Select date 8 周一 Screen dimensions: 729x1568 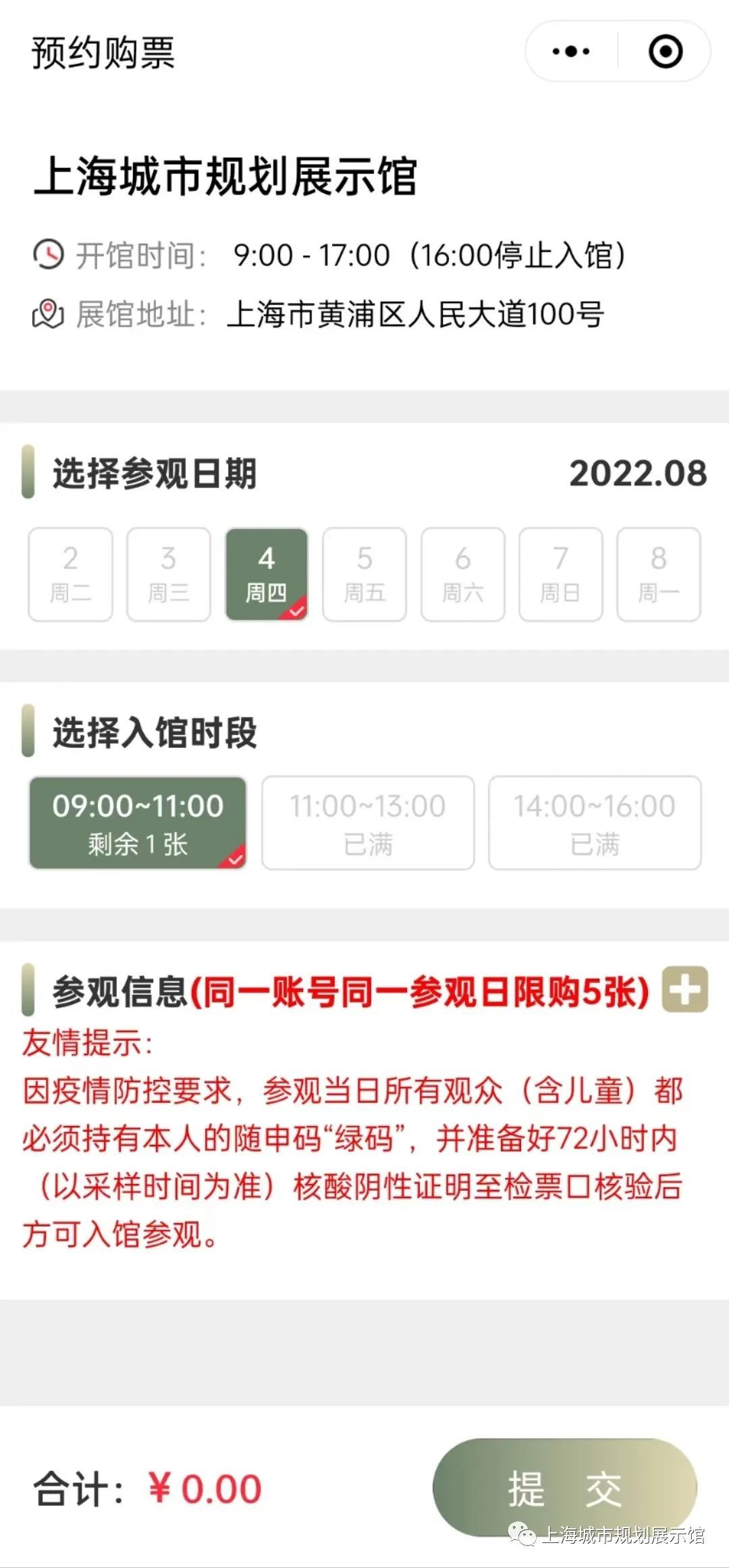click(x=659, y=574)
